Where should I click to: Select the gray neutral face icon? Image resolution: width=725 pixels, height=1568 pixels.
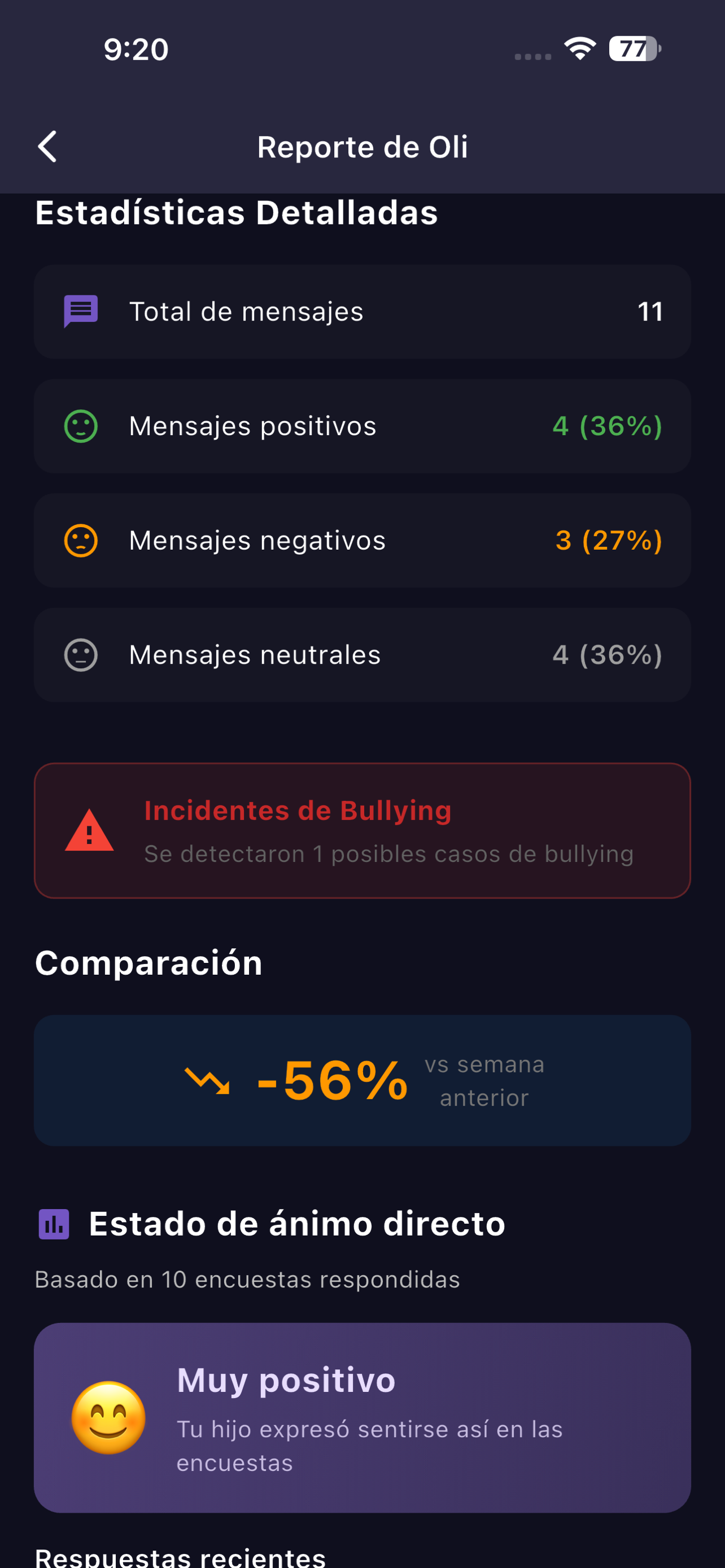click(x=80, y=654)
